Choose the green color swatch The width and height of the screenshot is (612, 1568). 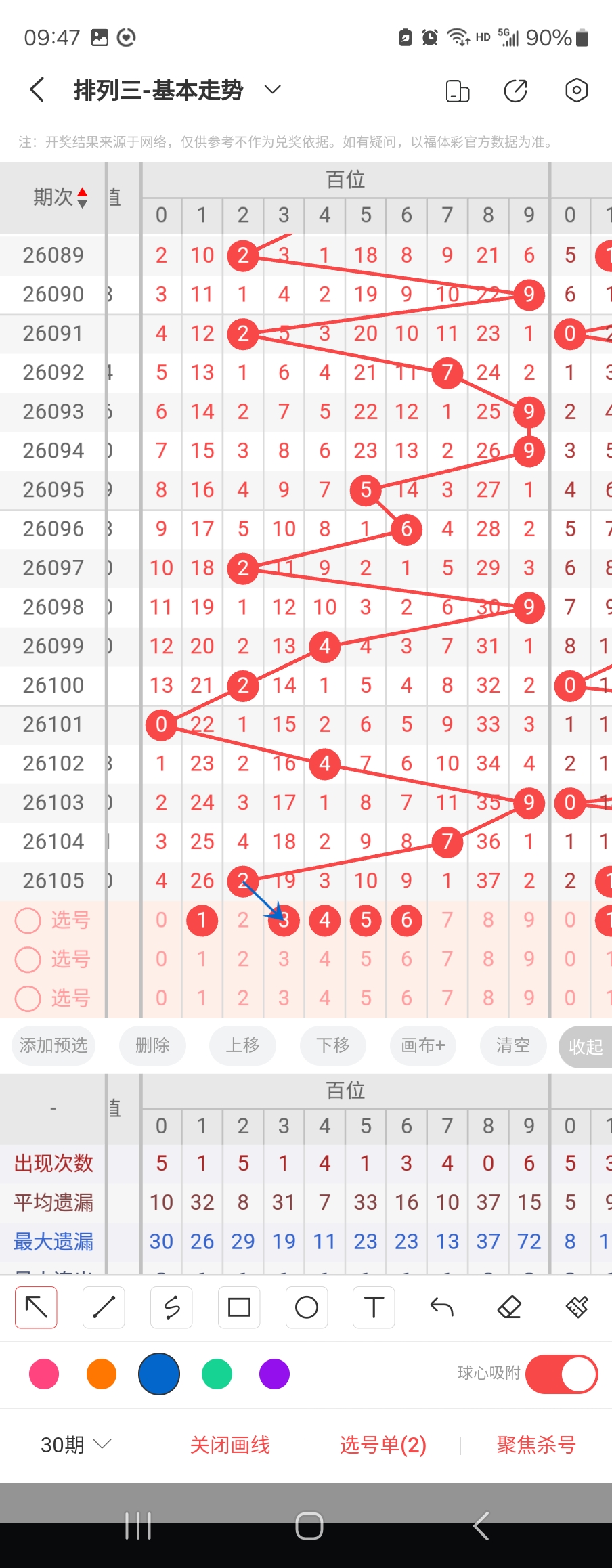tap(217, 1374)
